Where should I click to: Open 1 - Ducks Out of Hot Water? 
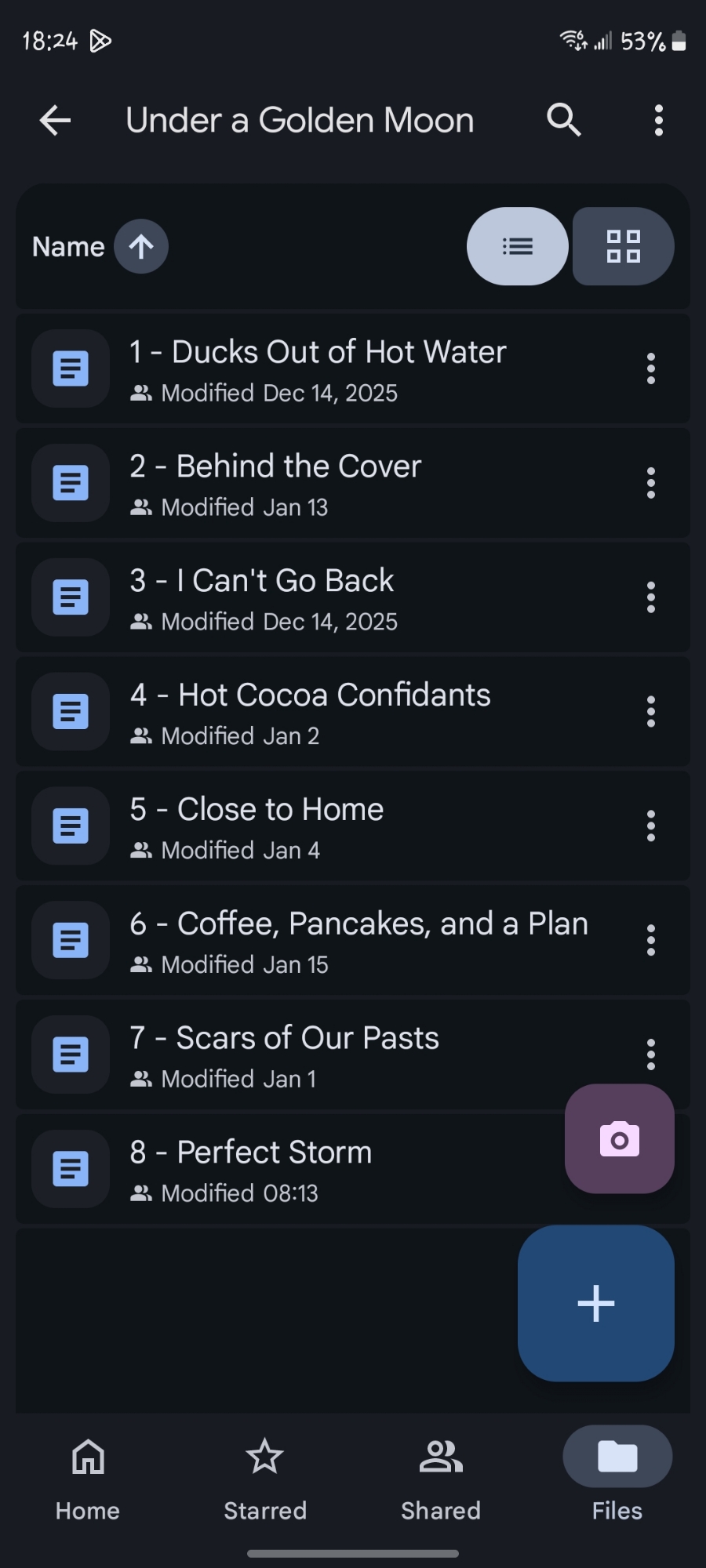coord(318,368)
